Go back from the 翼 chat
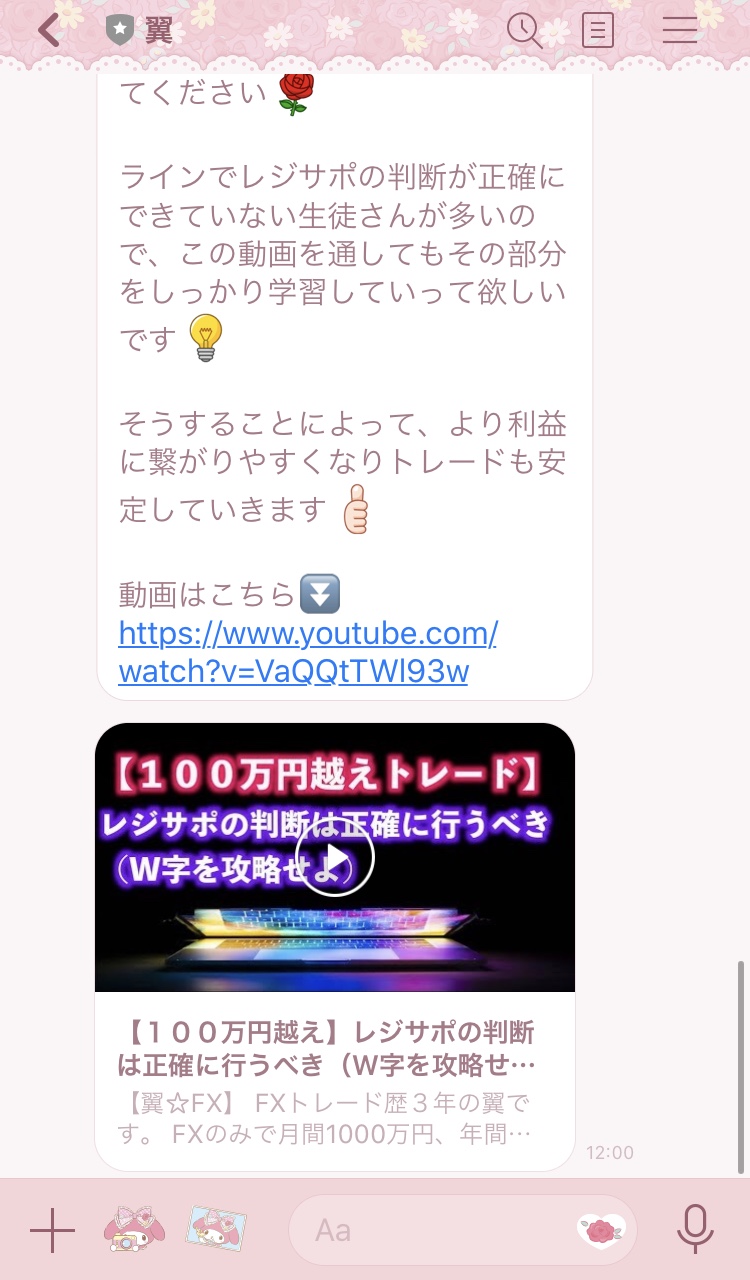Viewport: 750px width, 1280px height. pyautogui.click(x=49, y=31)
